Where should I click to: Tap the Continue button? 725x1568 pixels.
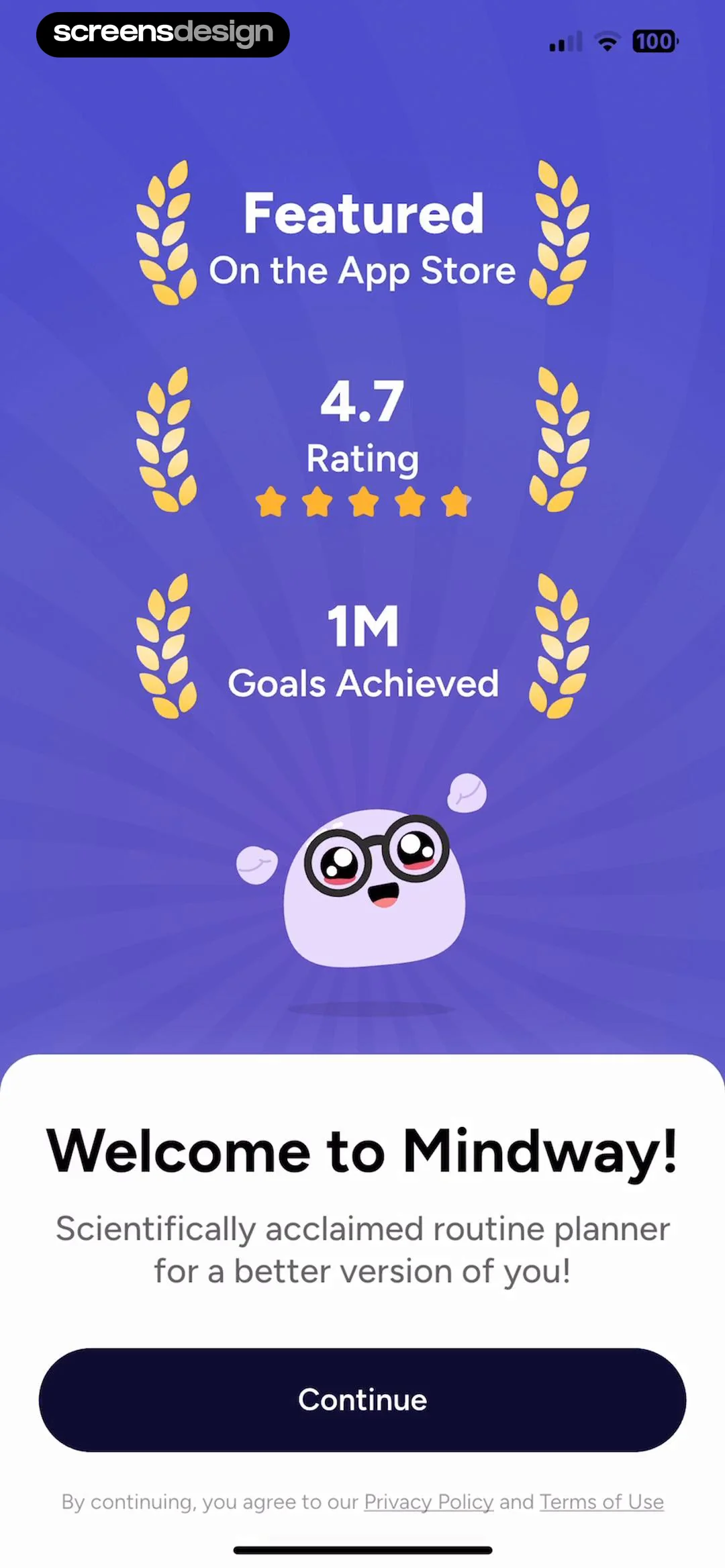(x=362, y=1400)
